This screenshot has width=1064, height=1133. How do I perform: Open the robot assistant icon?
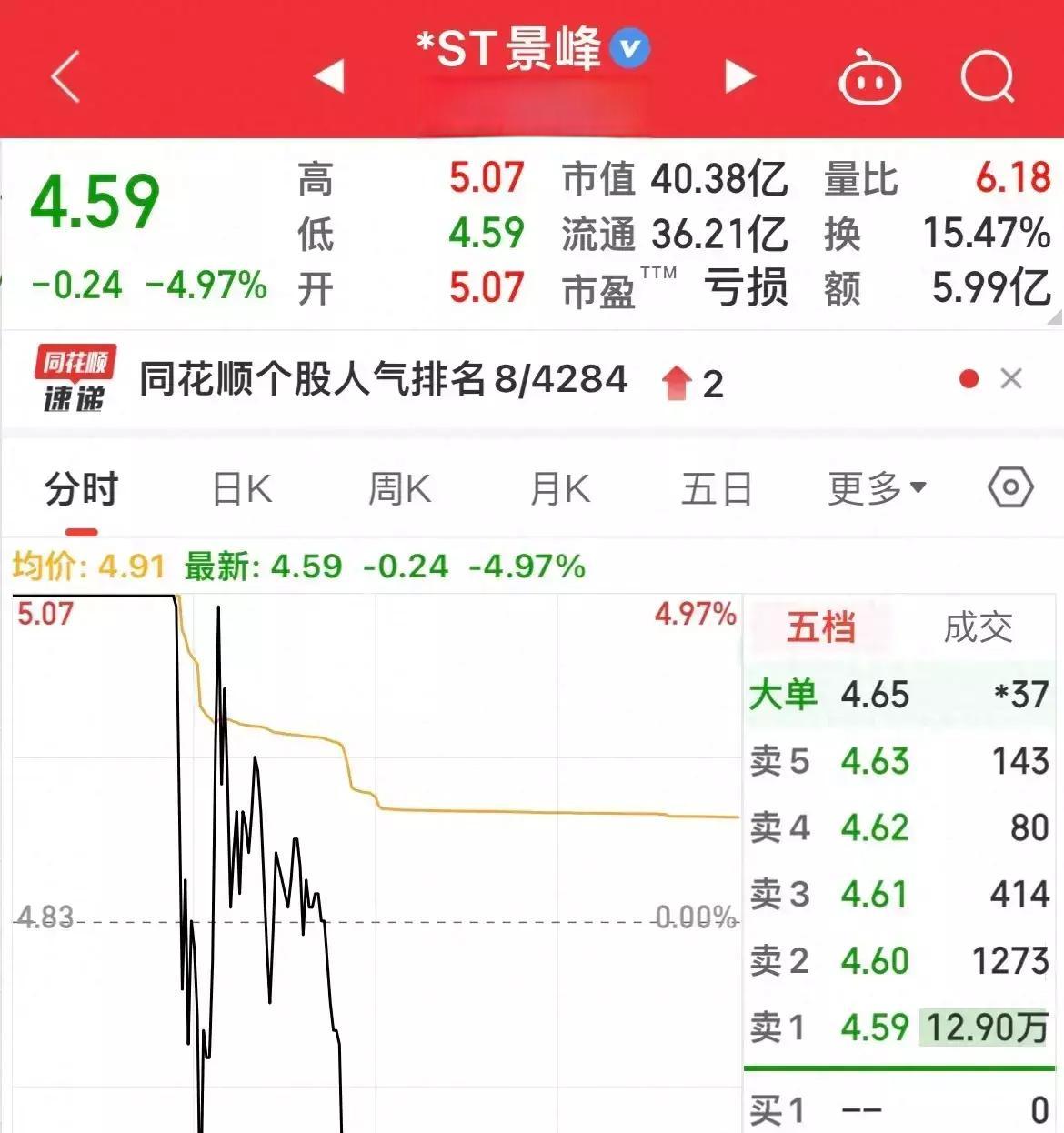[868, 78]
